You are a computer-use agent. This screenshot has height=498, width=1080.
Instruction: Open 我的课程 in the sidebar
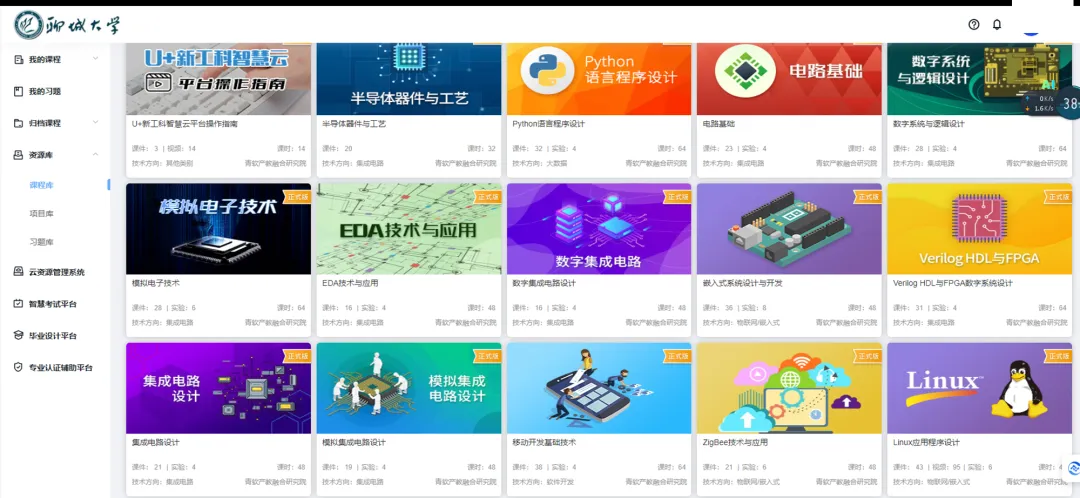click(45, 59)
